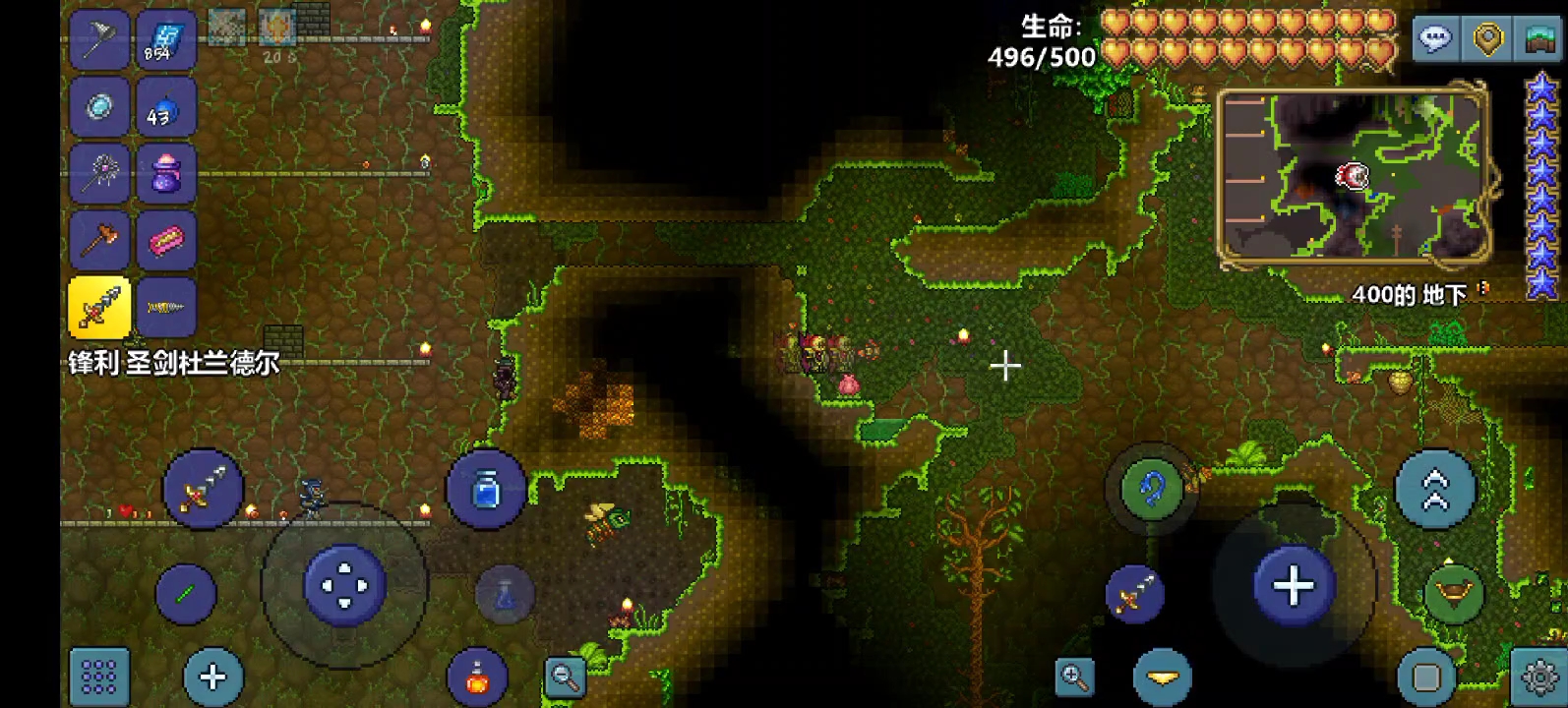Tap the jump double-arrow button

point(1435,490)
